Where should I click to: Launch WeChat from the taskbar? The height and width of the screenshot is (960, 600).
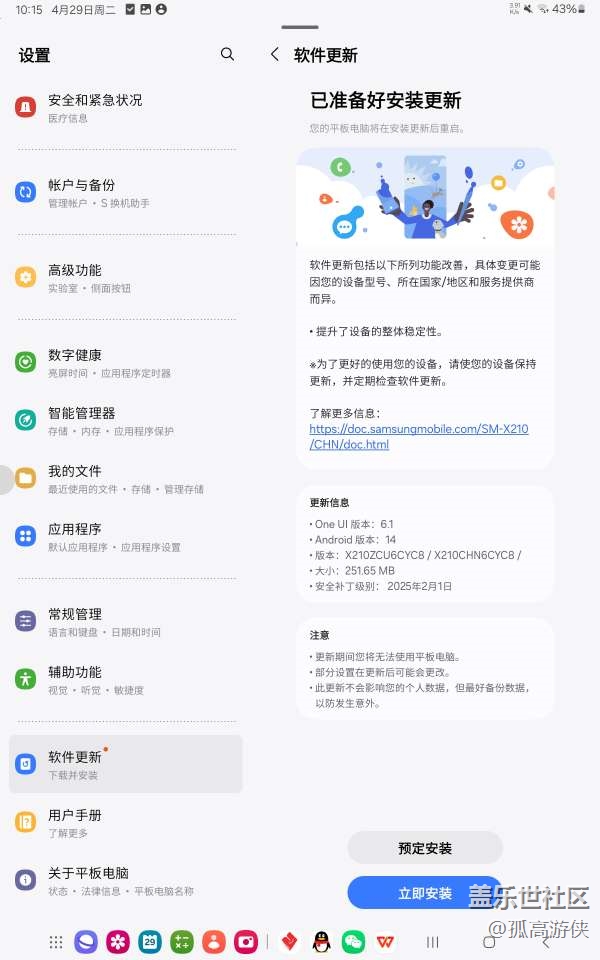353,942
